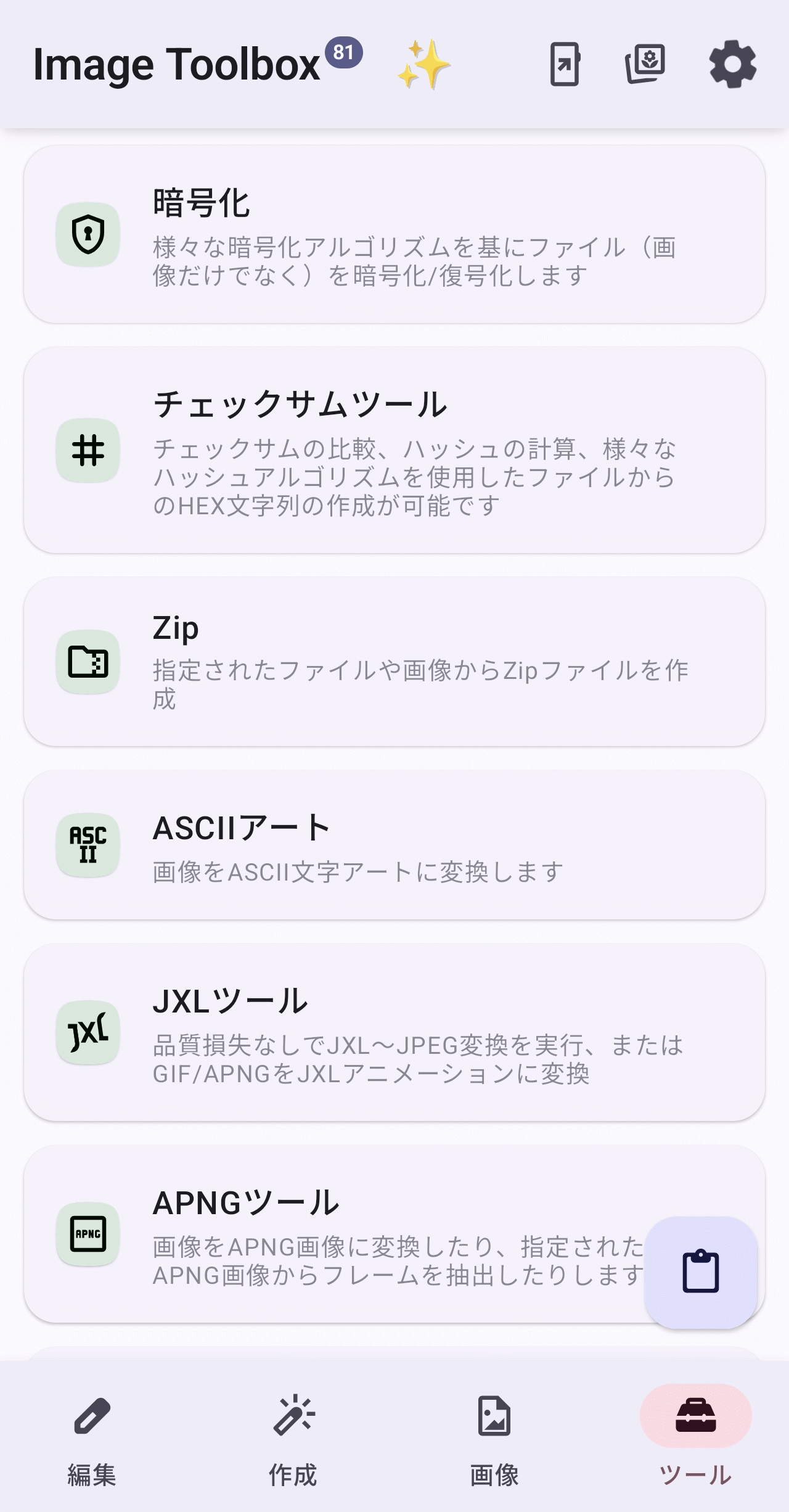
Task: Tap the clipboard floating button
Action: pos(700,1272)
